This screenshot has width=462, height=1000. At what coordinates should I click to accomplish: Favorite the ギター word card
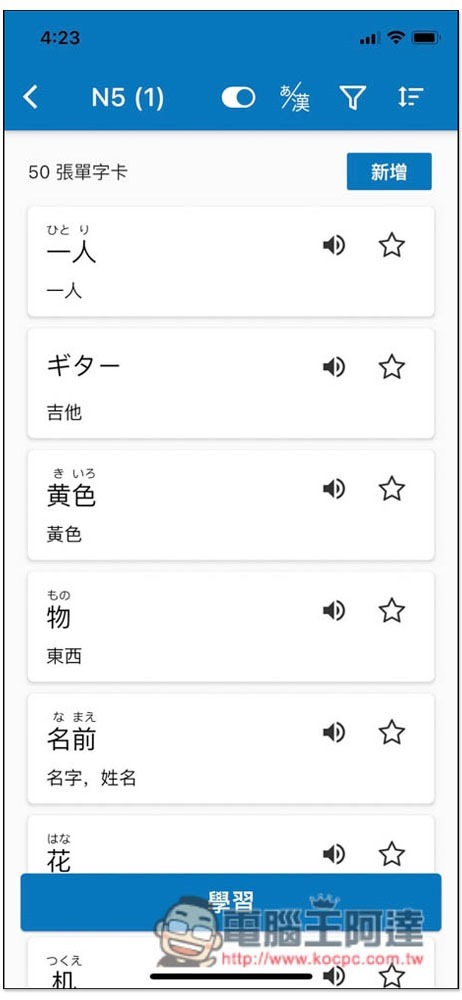pyautogui.click(x=392, y=367)
